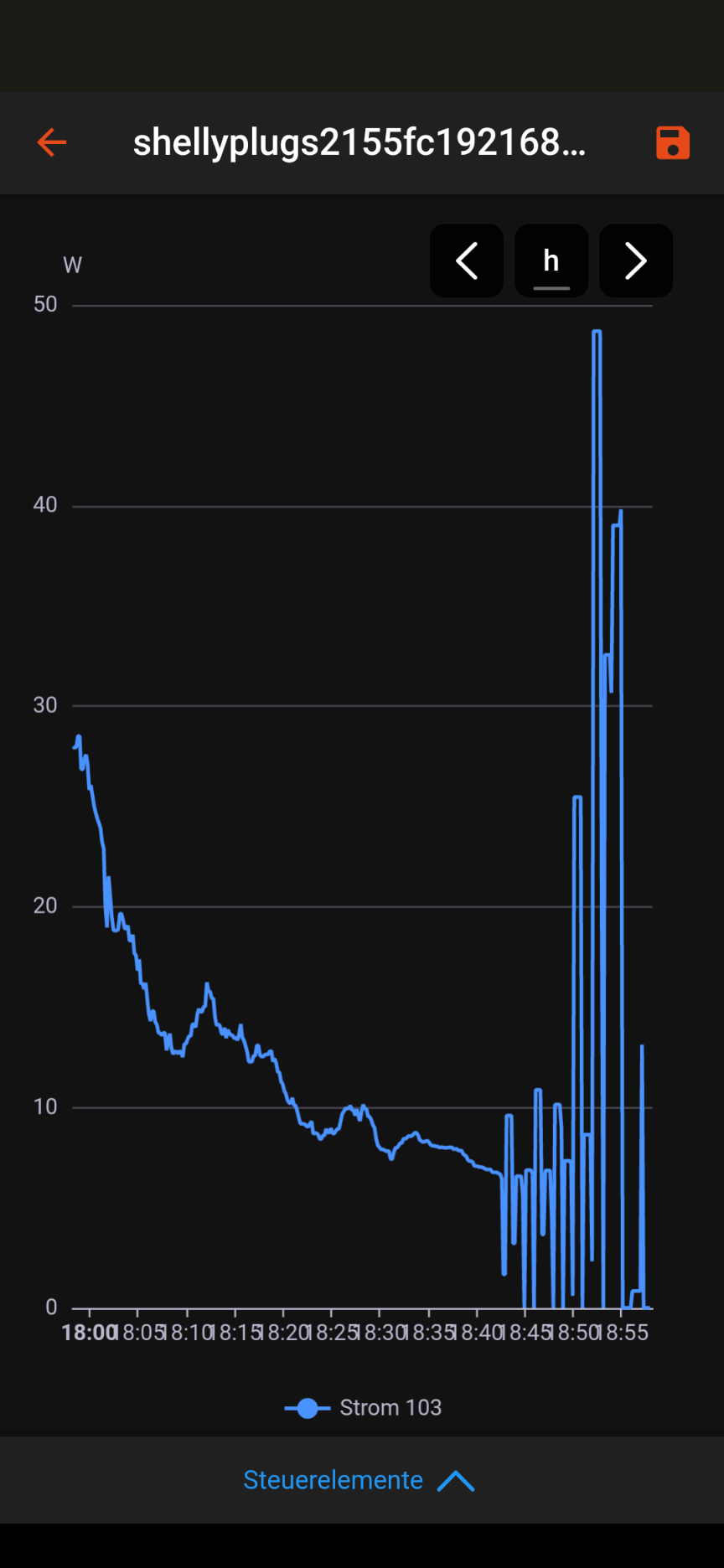Go back using the red arrow

[52, 142]
